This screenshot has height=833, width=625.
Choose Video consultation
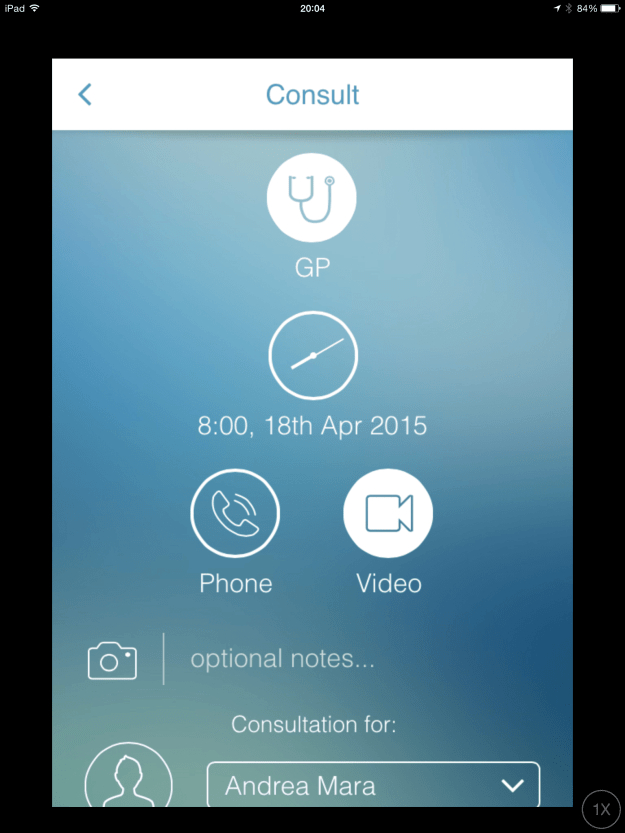click(388, 514)
